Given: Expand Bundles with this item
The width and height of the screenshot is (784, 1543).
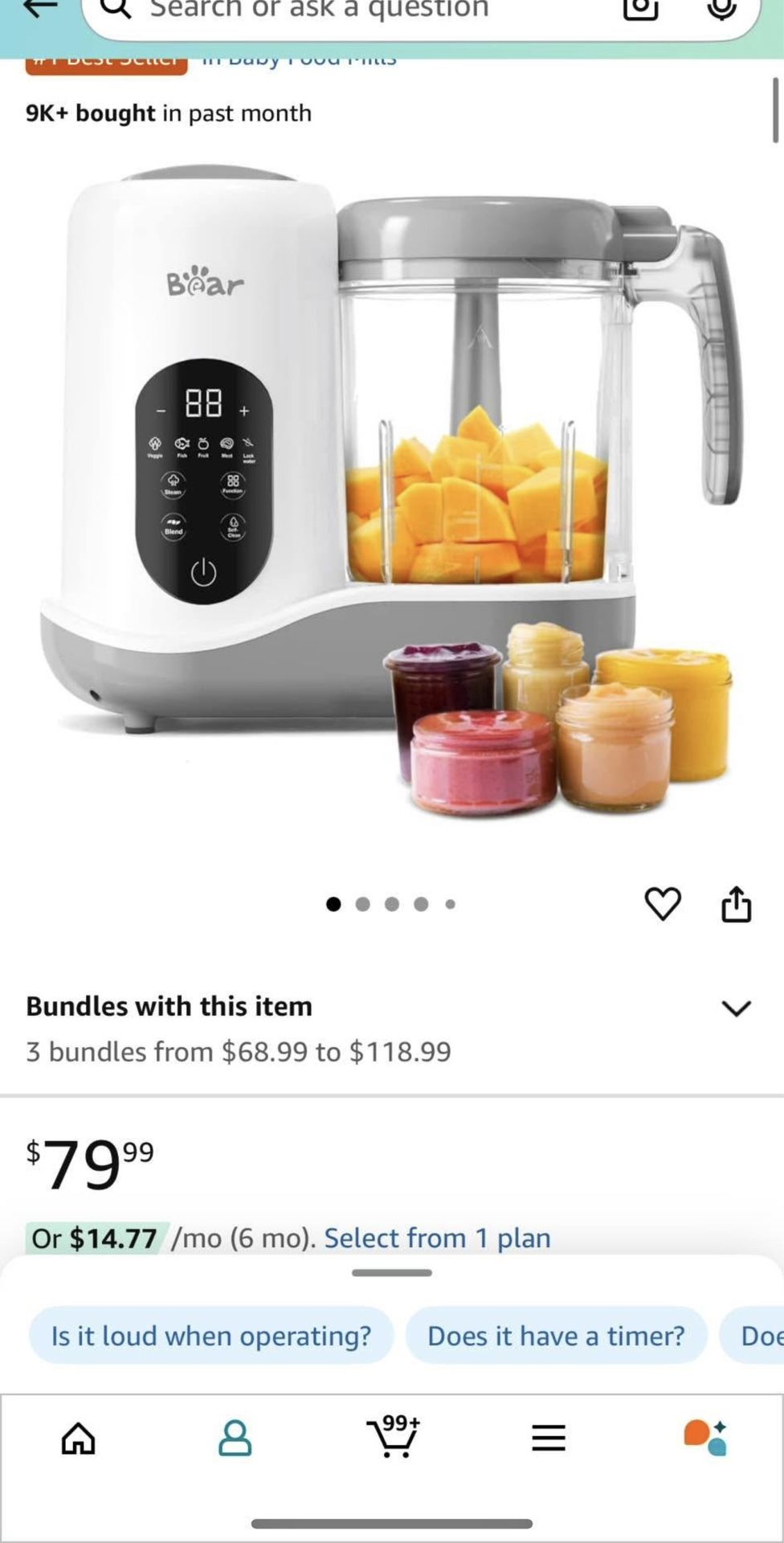Looking at the screenshot, I should 736,1008.
